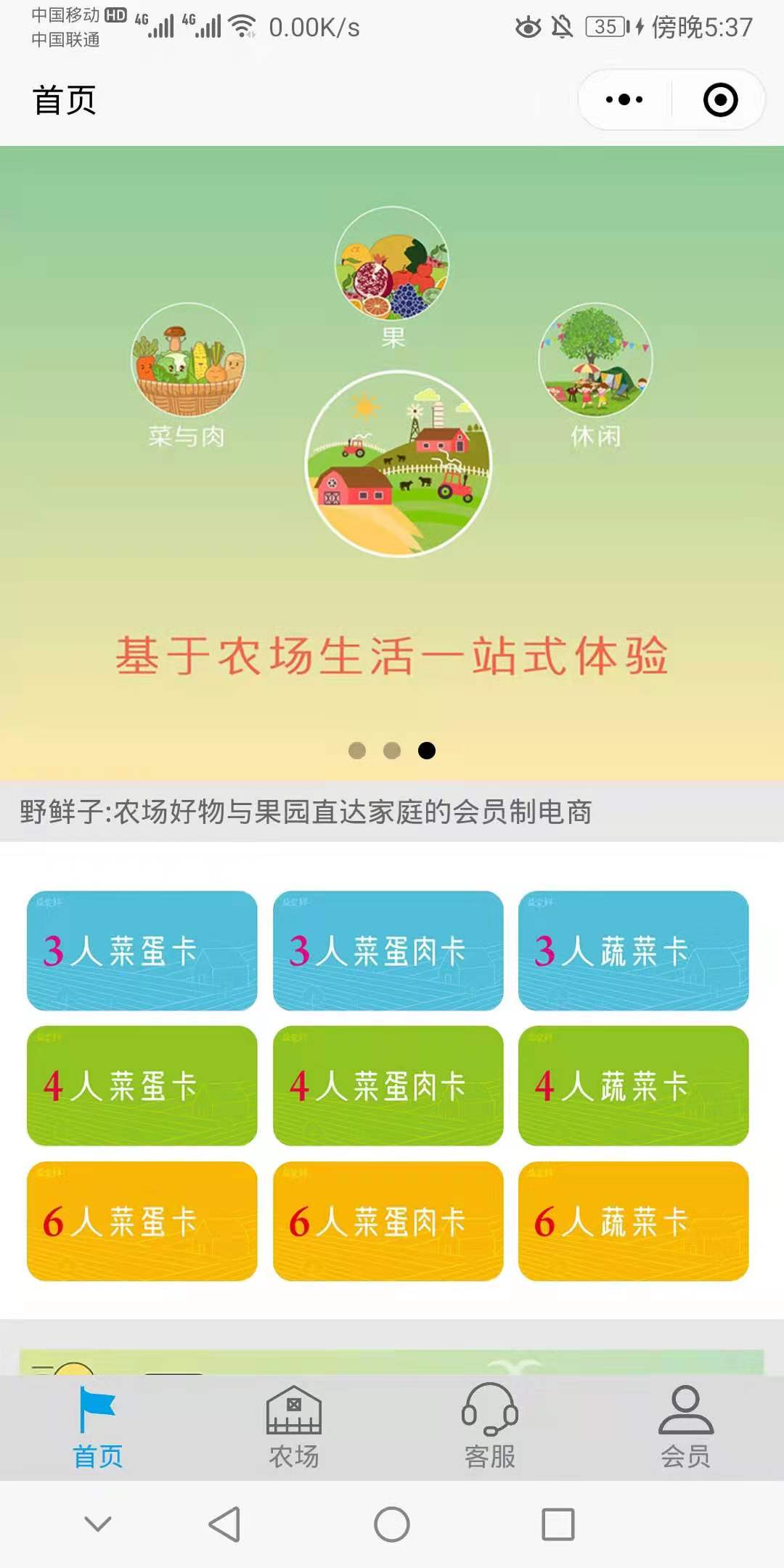
Task: Go back with the system back button
Action: pyautogui.click(x=224, y=1524)
